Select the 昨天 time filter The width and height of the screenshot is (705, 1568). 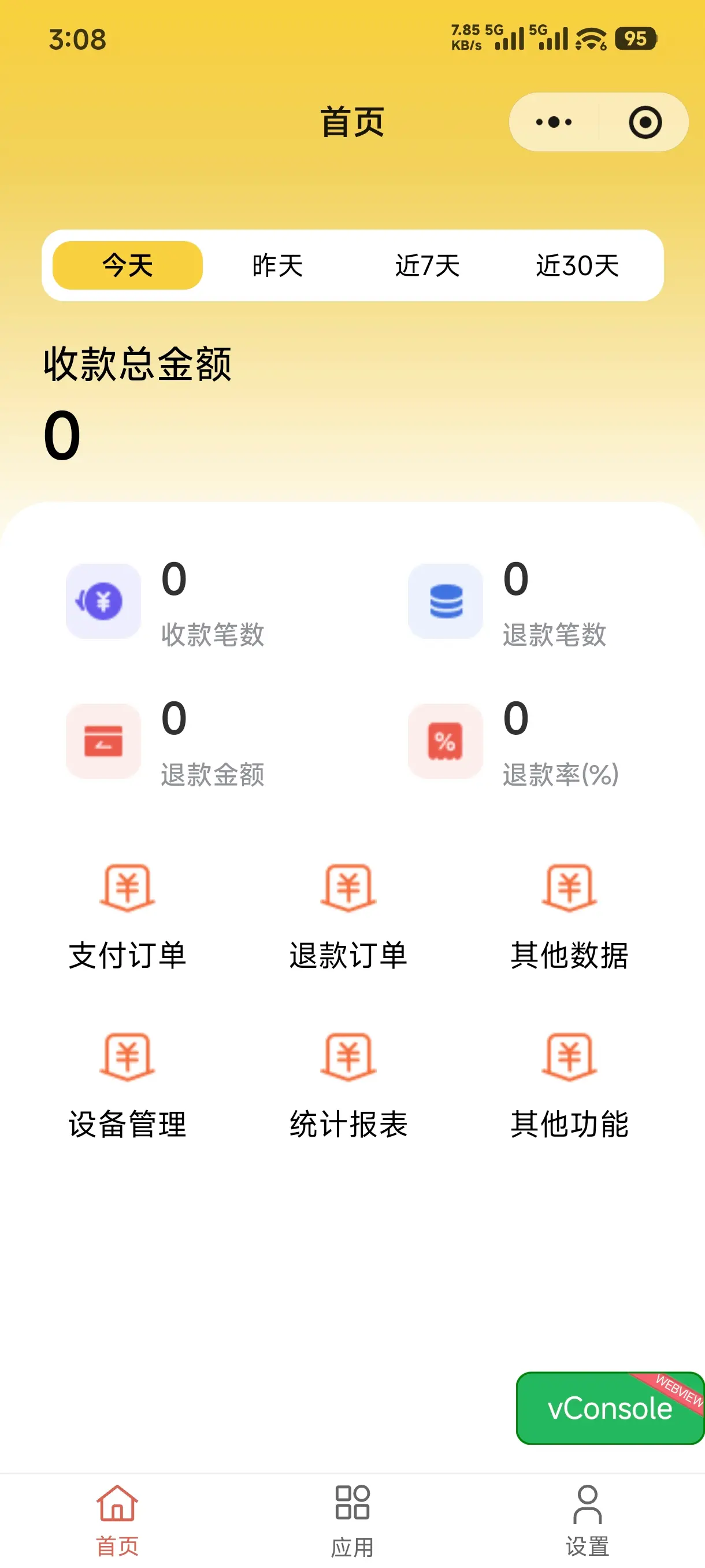click(x=278, y=266)
